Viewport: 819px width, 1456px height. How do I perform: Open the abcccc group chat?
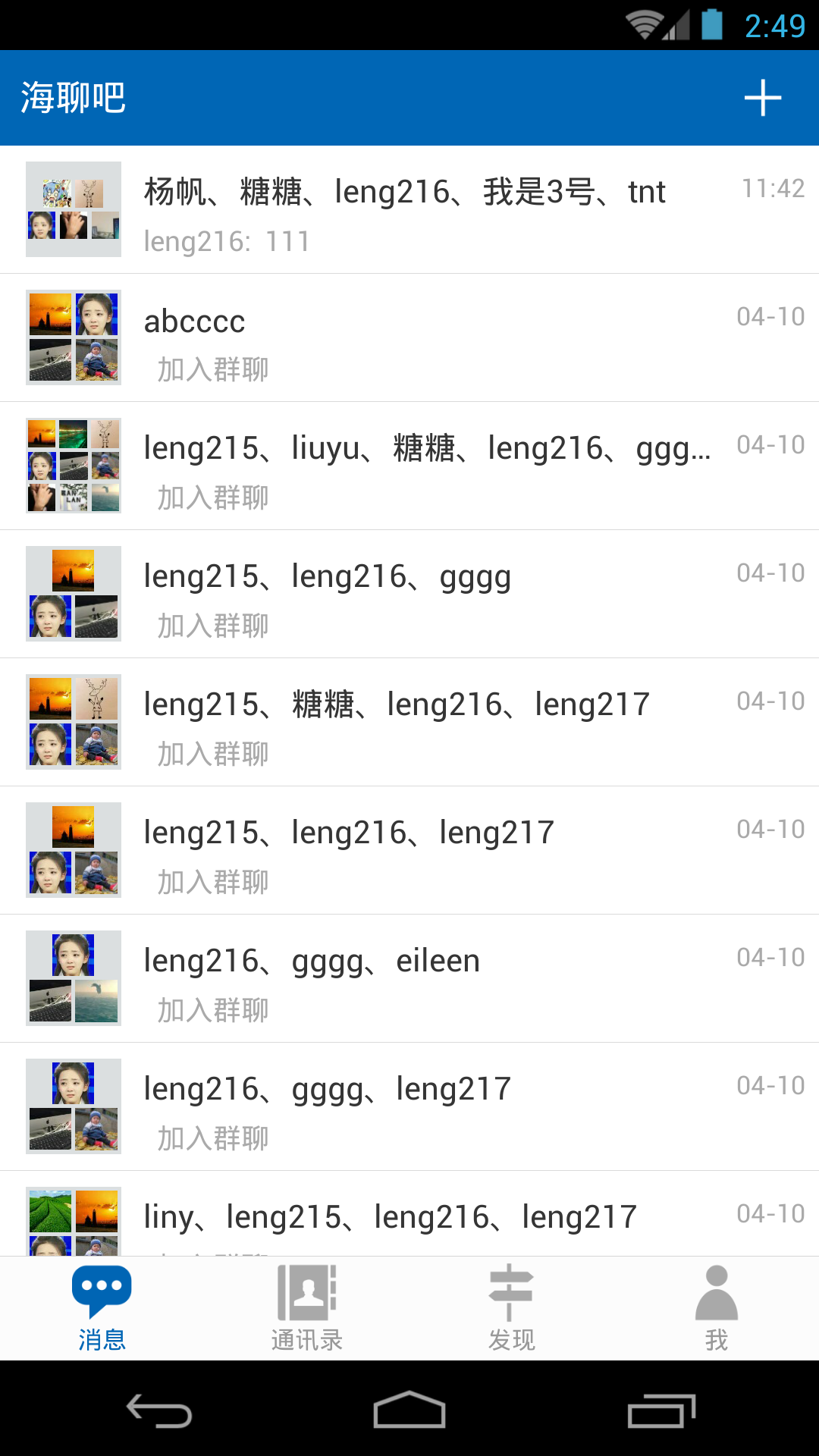coord(409,337)
